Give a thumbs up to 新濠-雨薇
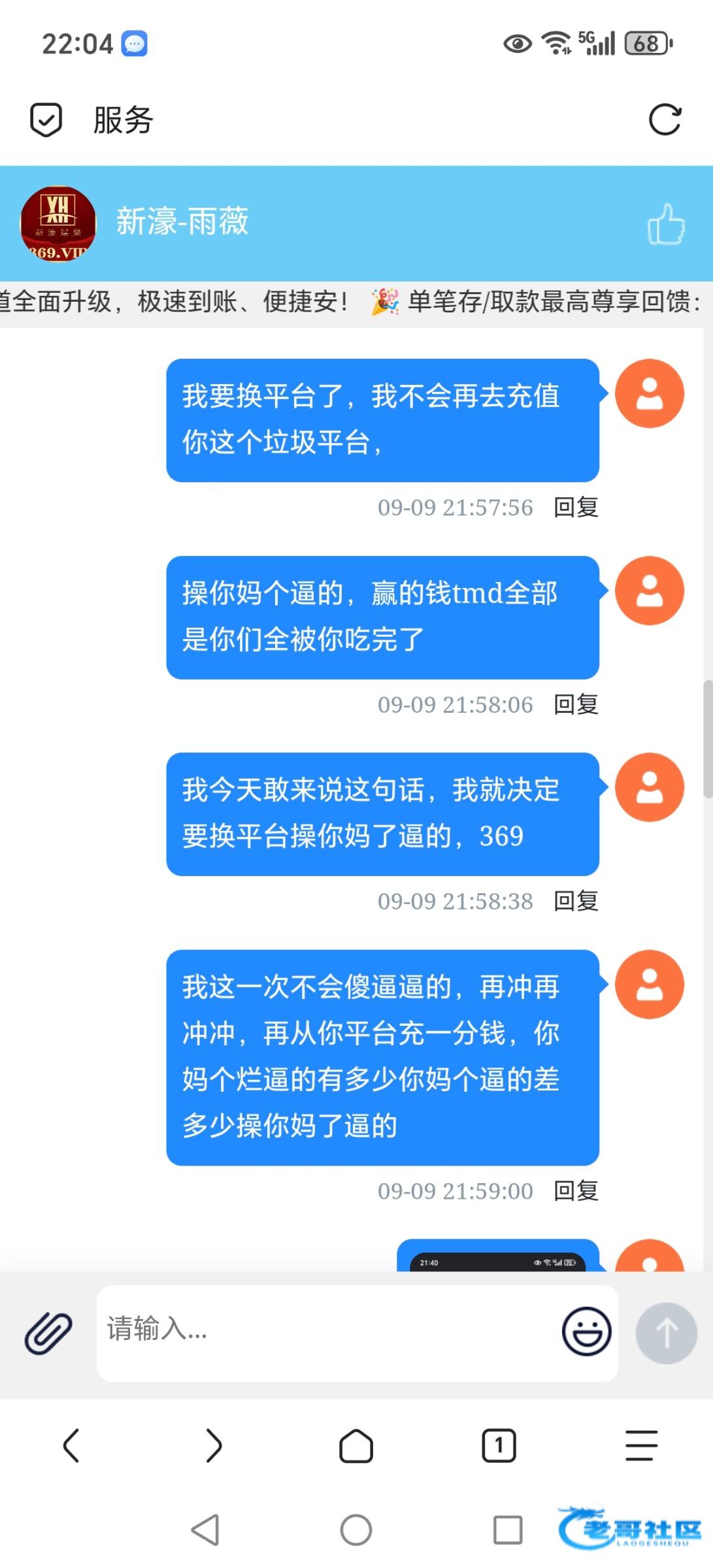 click(665, 224)
